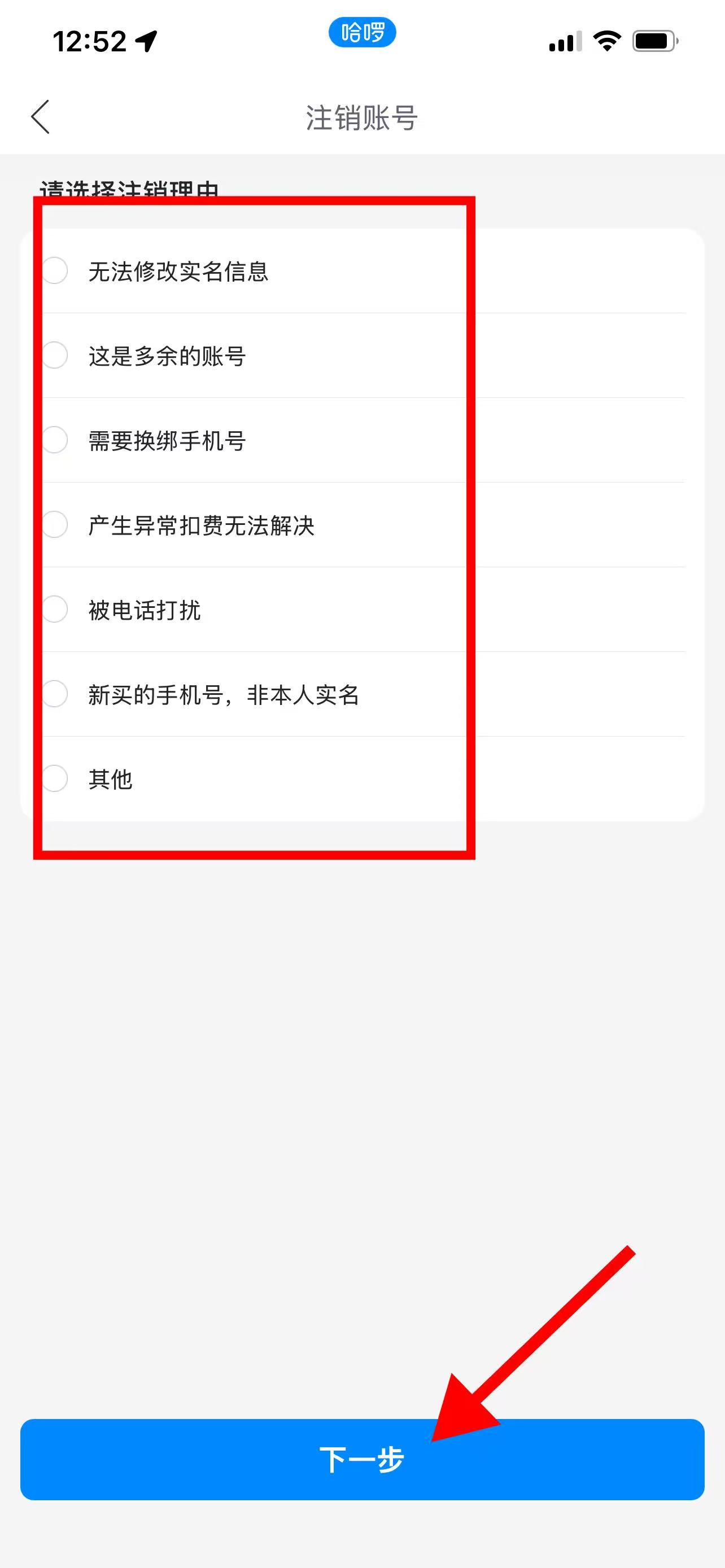
Task: Pick 其他 as the cancellation reason
Action: point(55,778)
